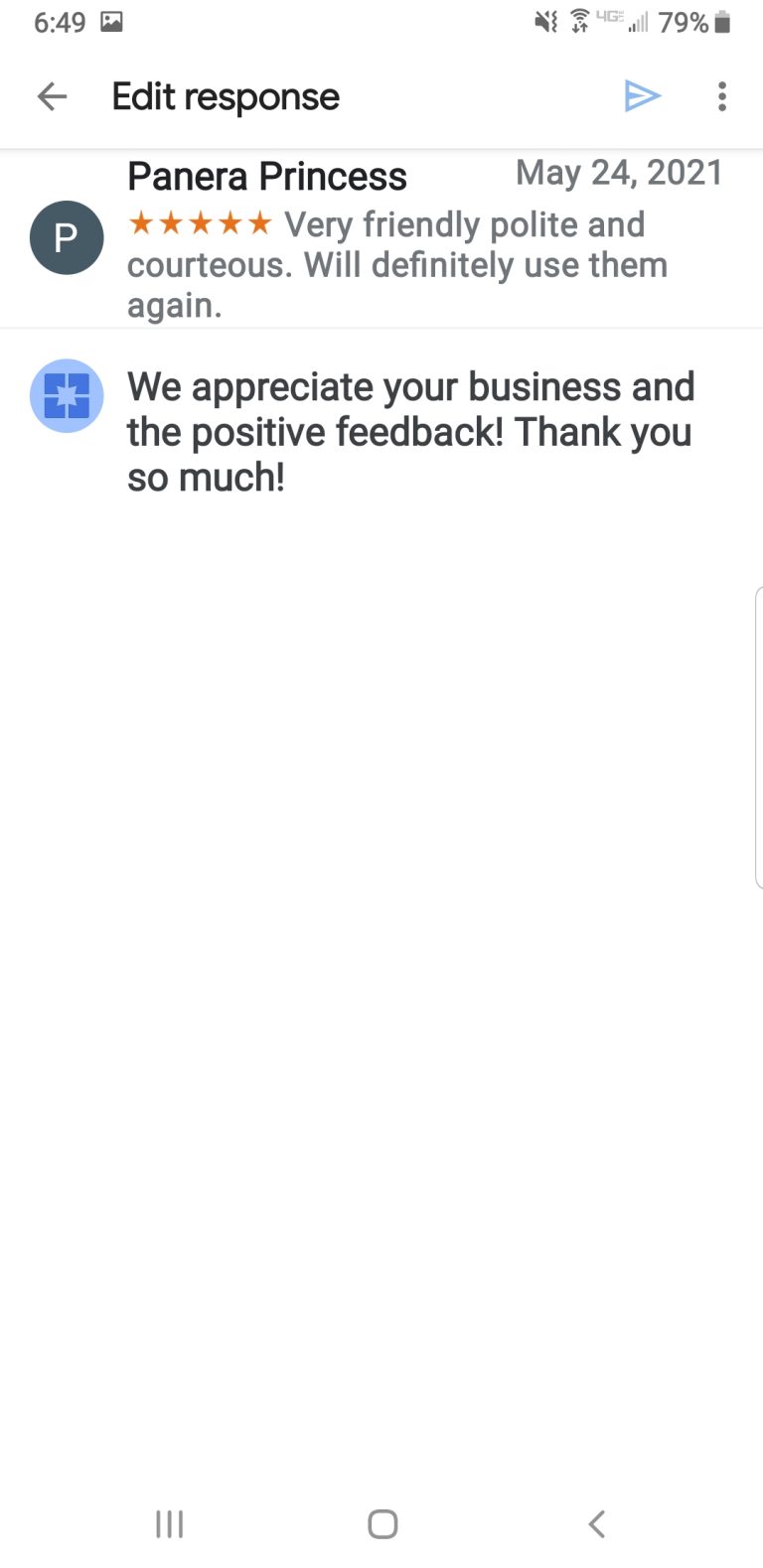Open the recent apps view
Image resolution: width=763 pixels, height=1568 pixels.
click(x=170, y=1523)
